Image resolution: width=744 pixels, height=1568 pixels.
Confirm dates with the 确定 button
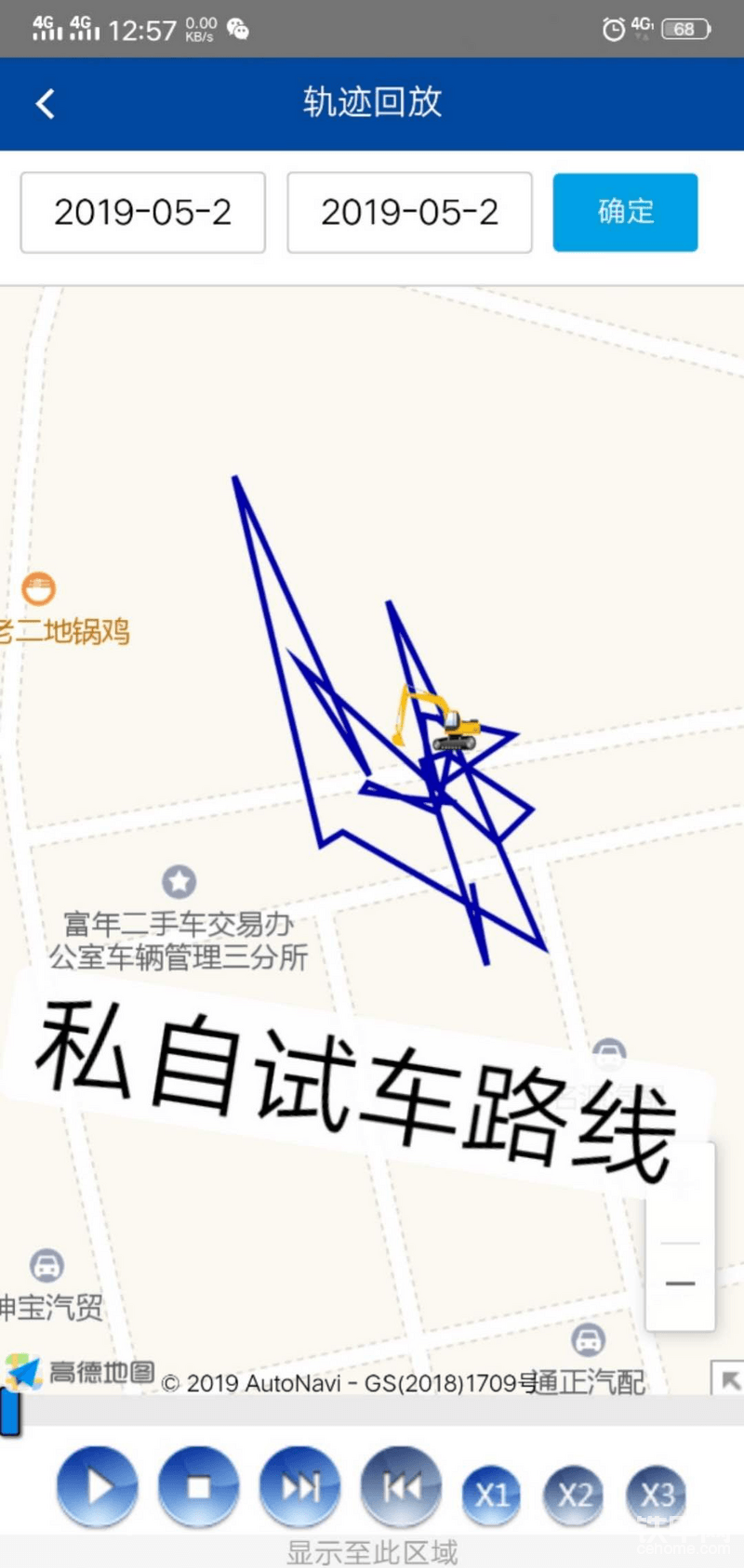tap(625, 212)
